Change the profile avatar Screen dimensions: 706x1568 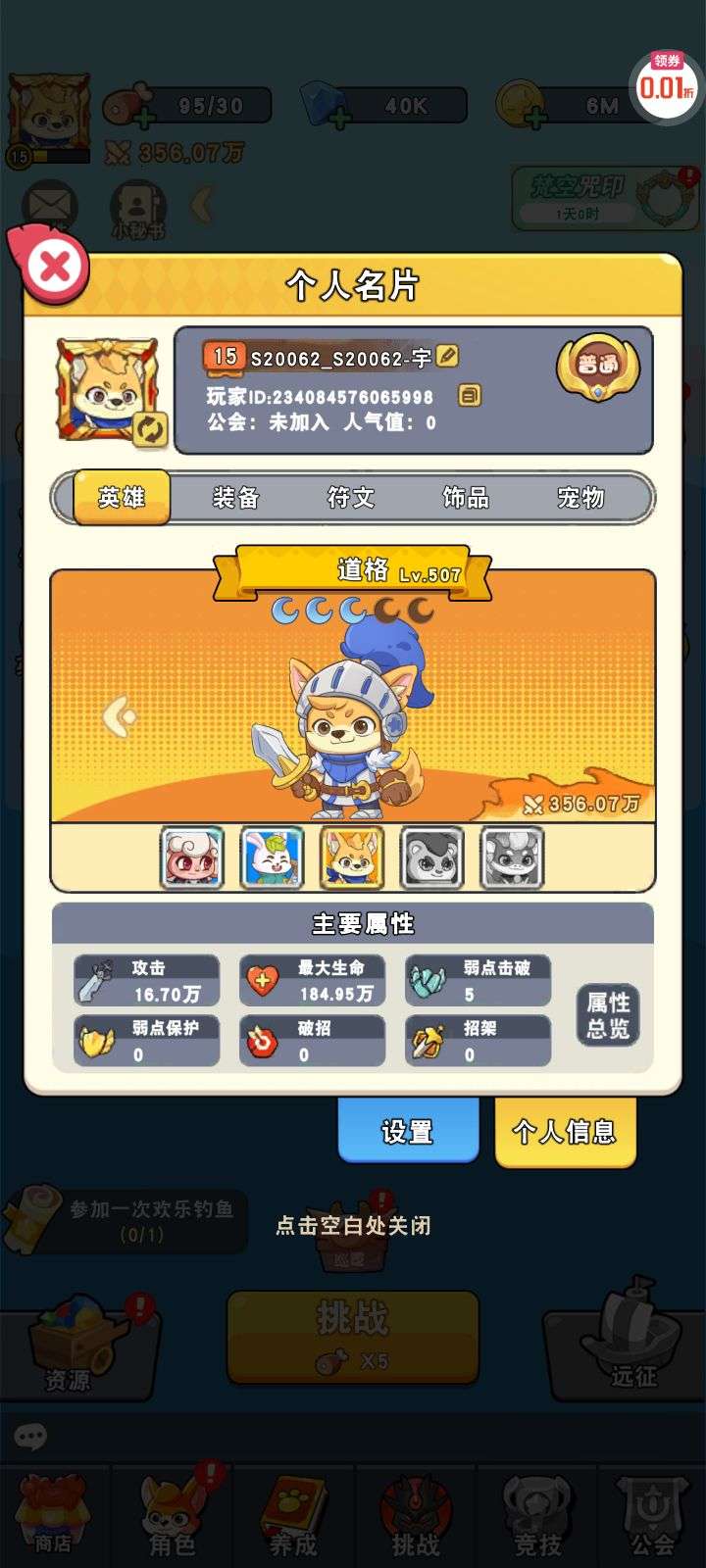[150, 429]
